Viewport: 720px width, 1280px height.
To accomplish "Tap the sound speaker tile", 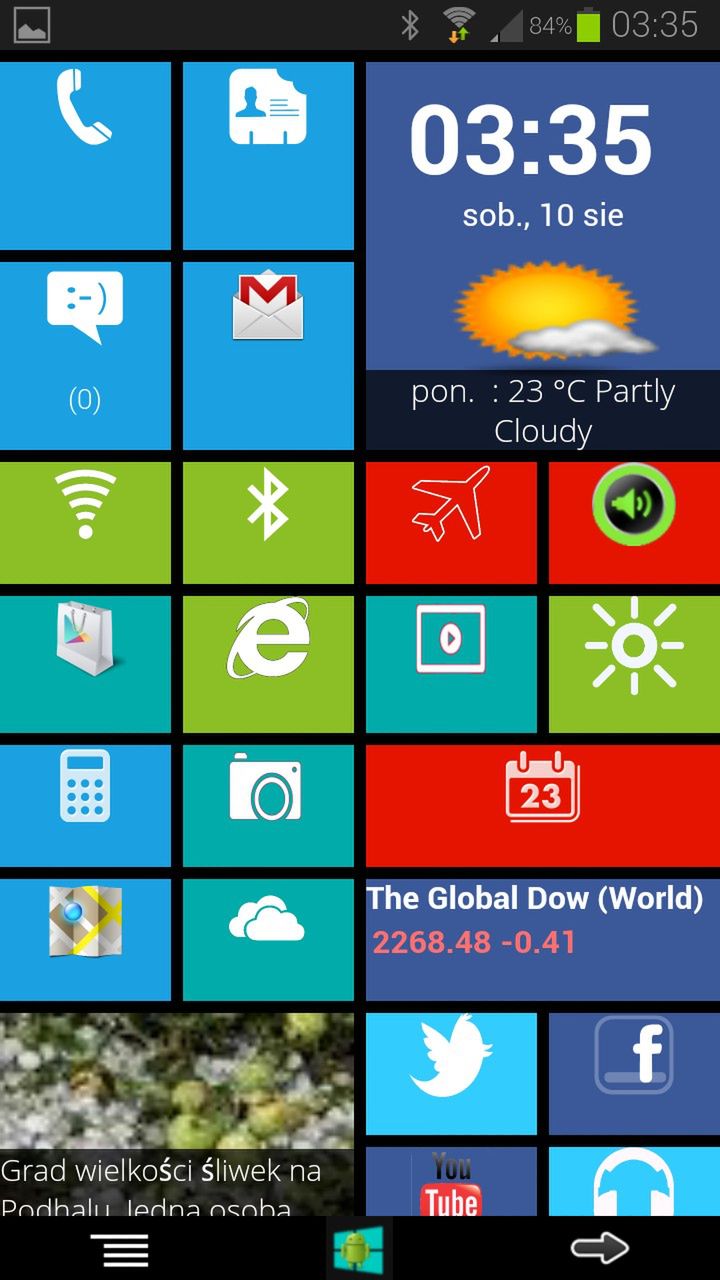I will [634, 522].
